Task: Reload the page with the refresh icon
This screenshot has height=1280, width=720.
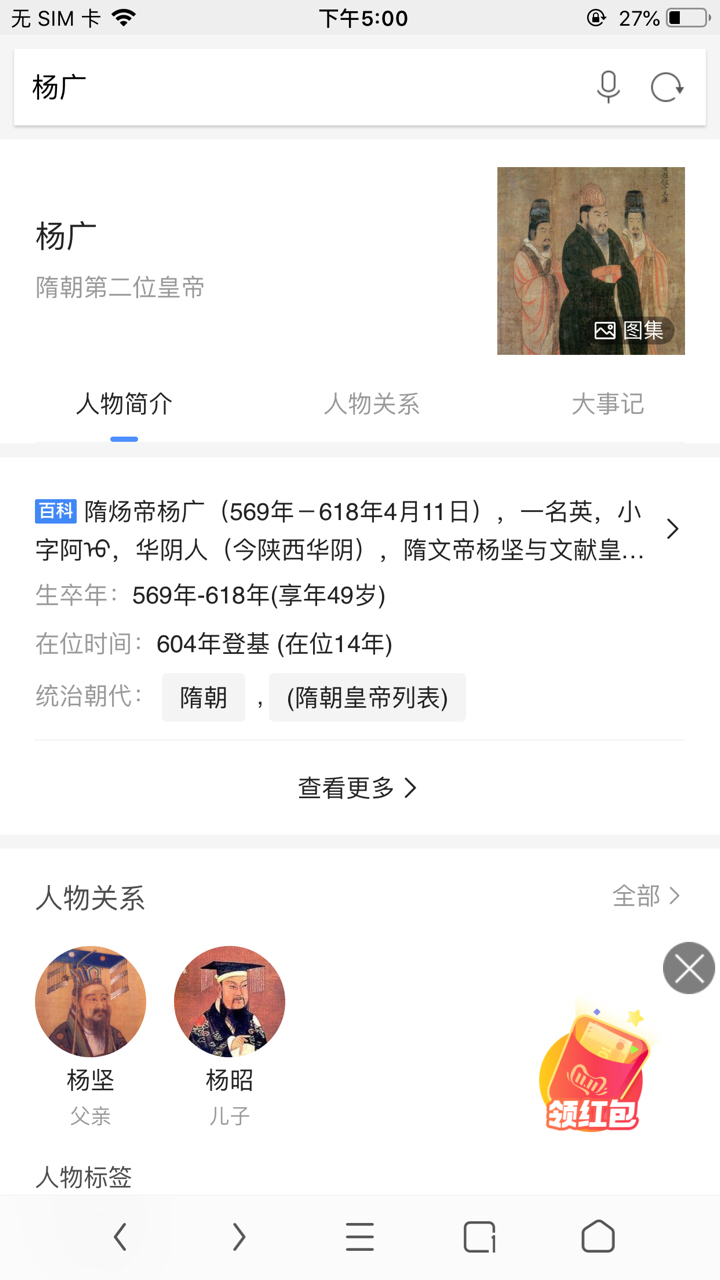Action: [x=667, y=87]
